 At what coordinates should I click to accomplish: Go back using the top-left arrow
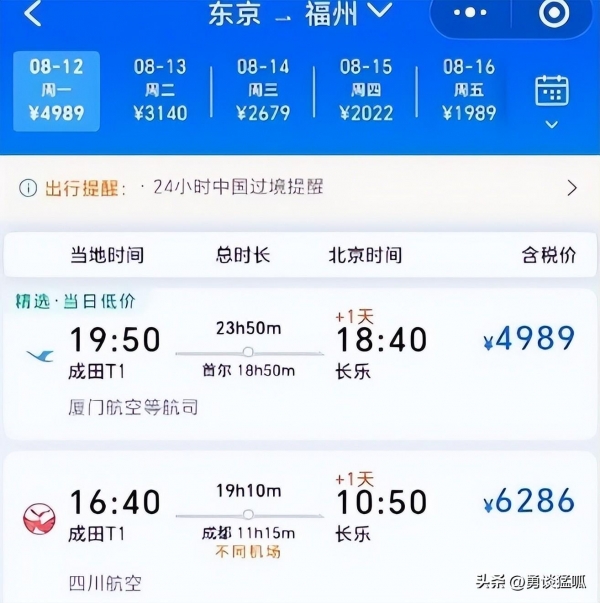pyautogui.click(x=33, y=14)
